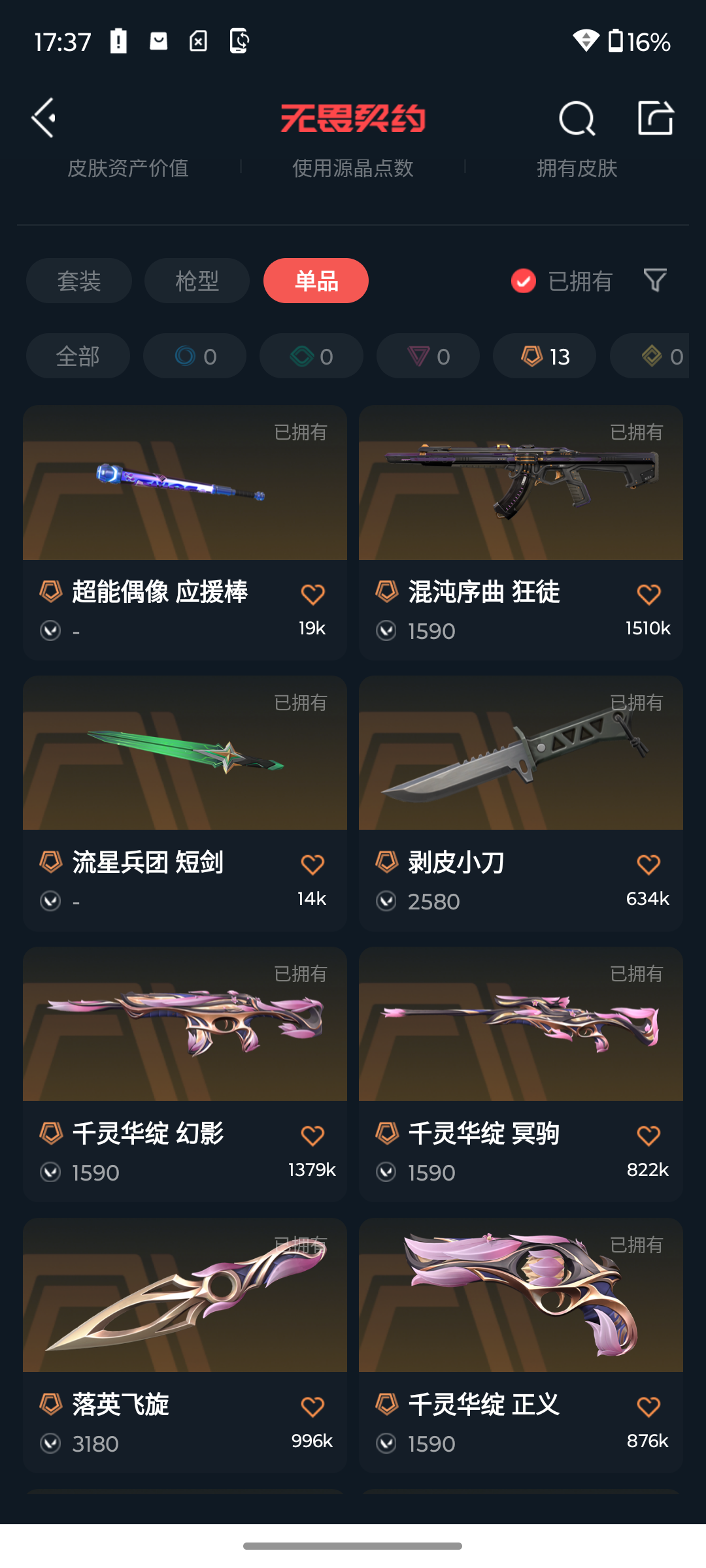Image resolution: width=706 pixels, height=1568 pixels.
Task: Select the 单品 tab
Action: (316, 281)
